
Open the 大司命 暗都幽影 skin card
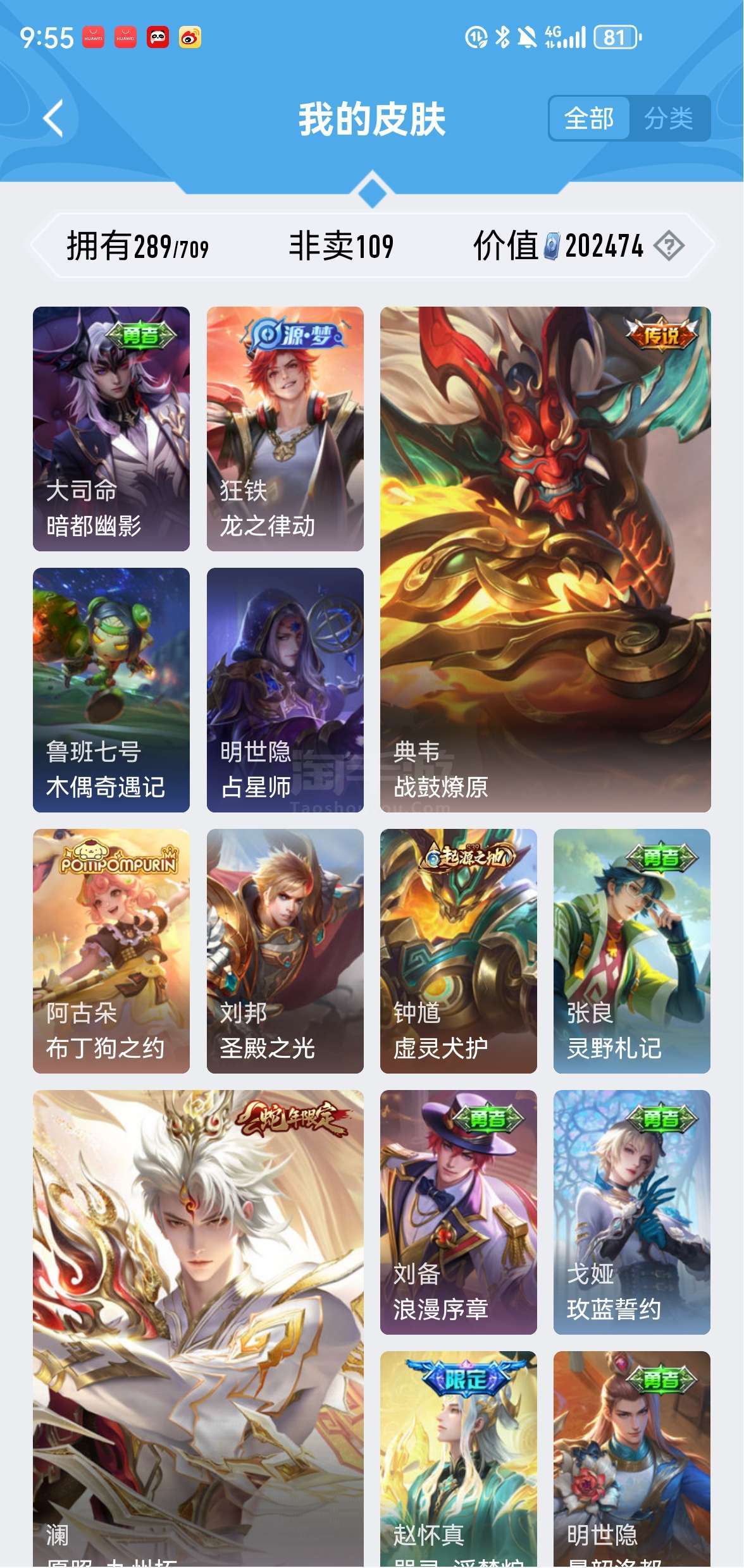click(x=111, y=429)
